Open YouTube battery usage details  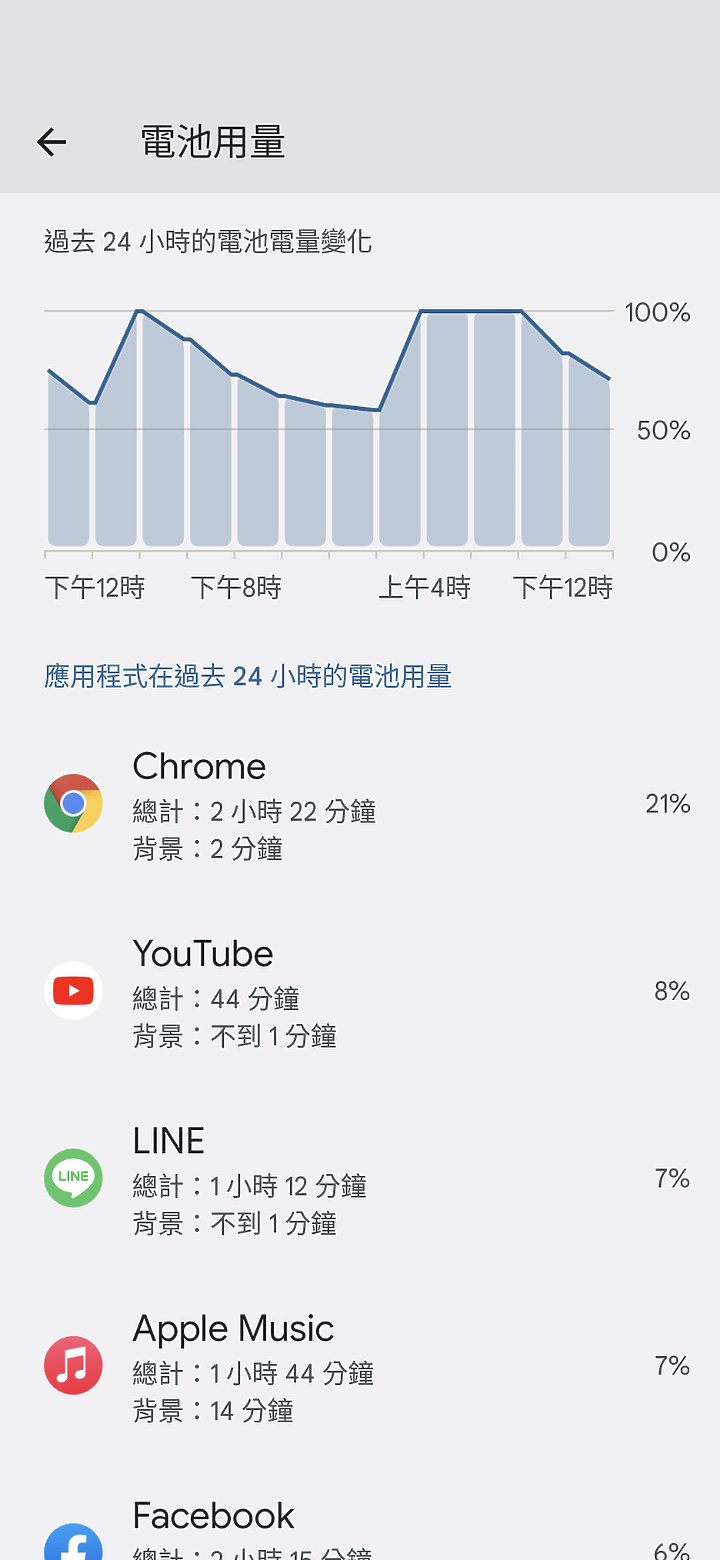(x=360, y=991)
